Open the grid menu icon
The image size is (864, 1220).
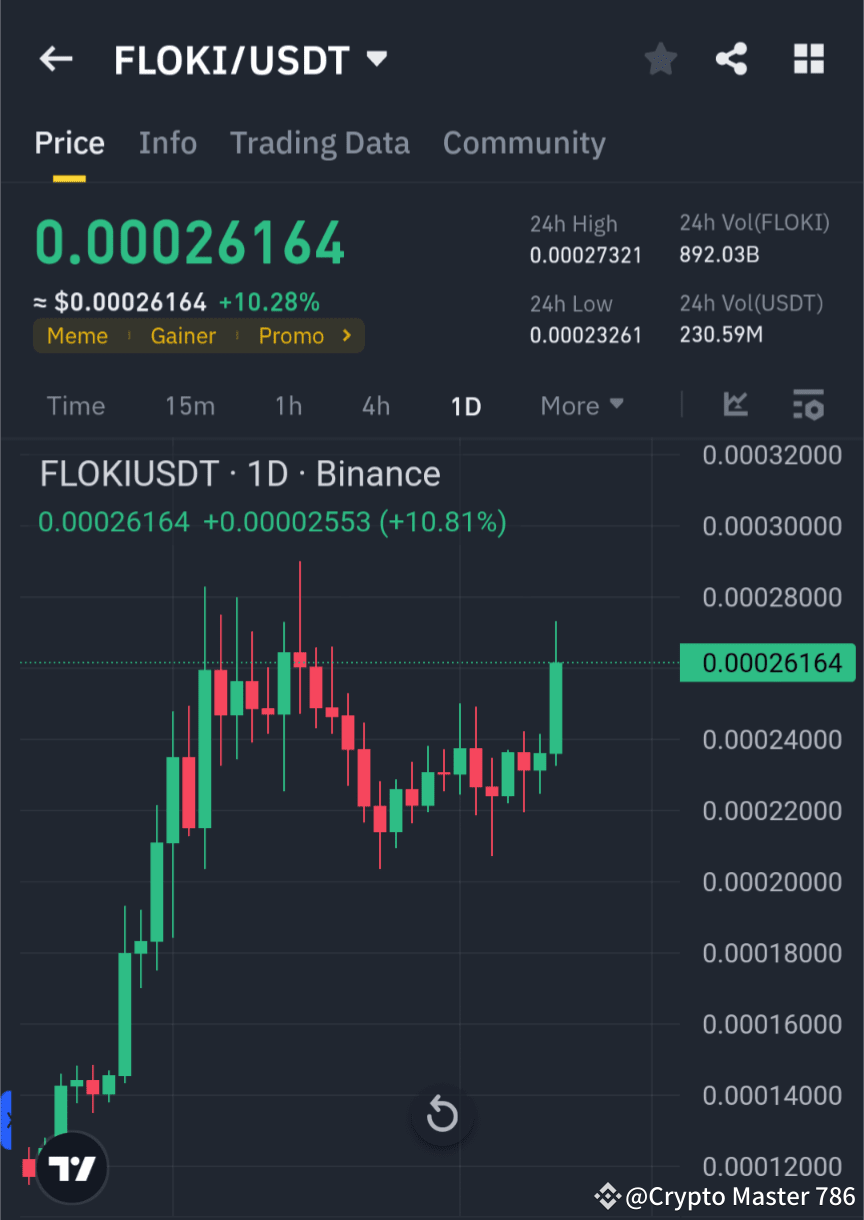[x=808, y=58]
